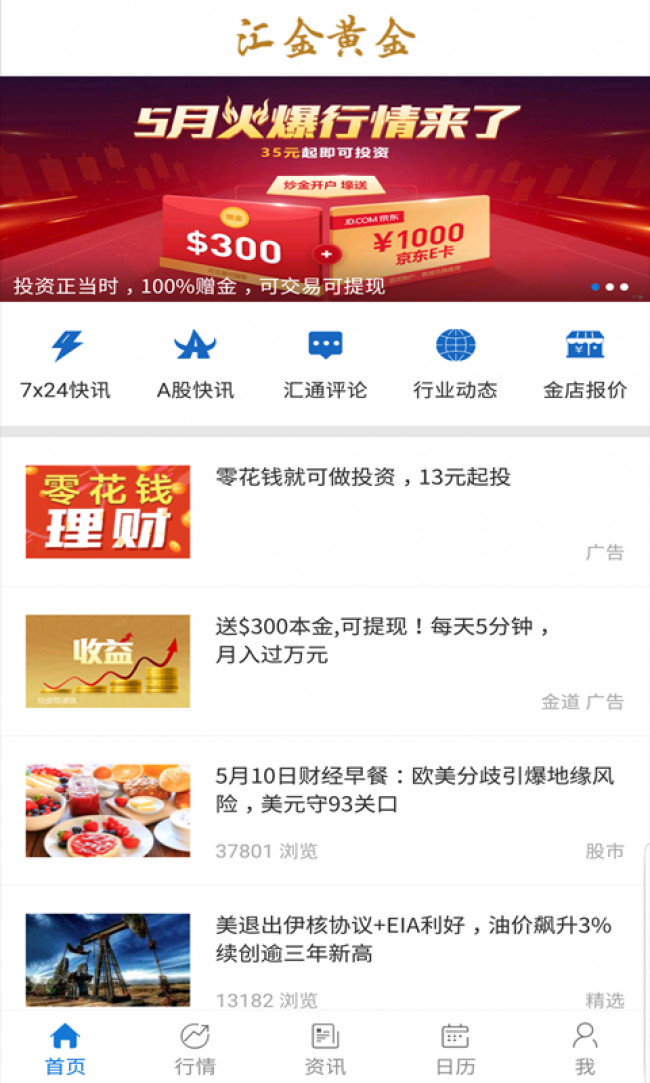Image resolution: width=650 pixels, height=1083 pixels.
Task: Open the 零花钱就可做投资 ad item
Action: [x=325, y=512]
